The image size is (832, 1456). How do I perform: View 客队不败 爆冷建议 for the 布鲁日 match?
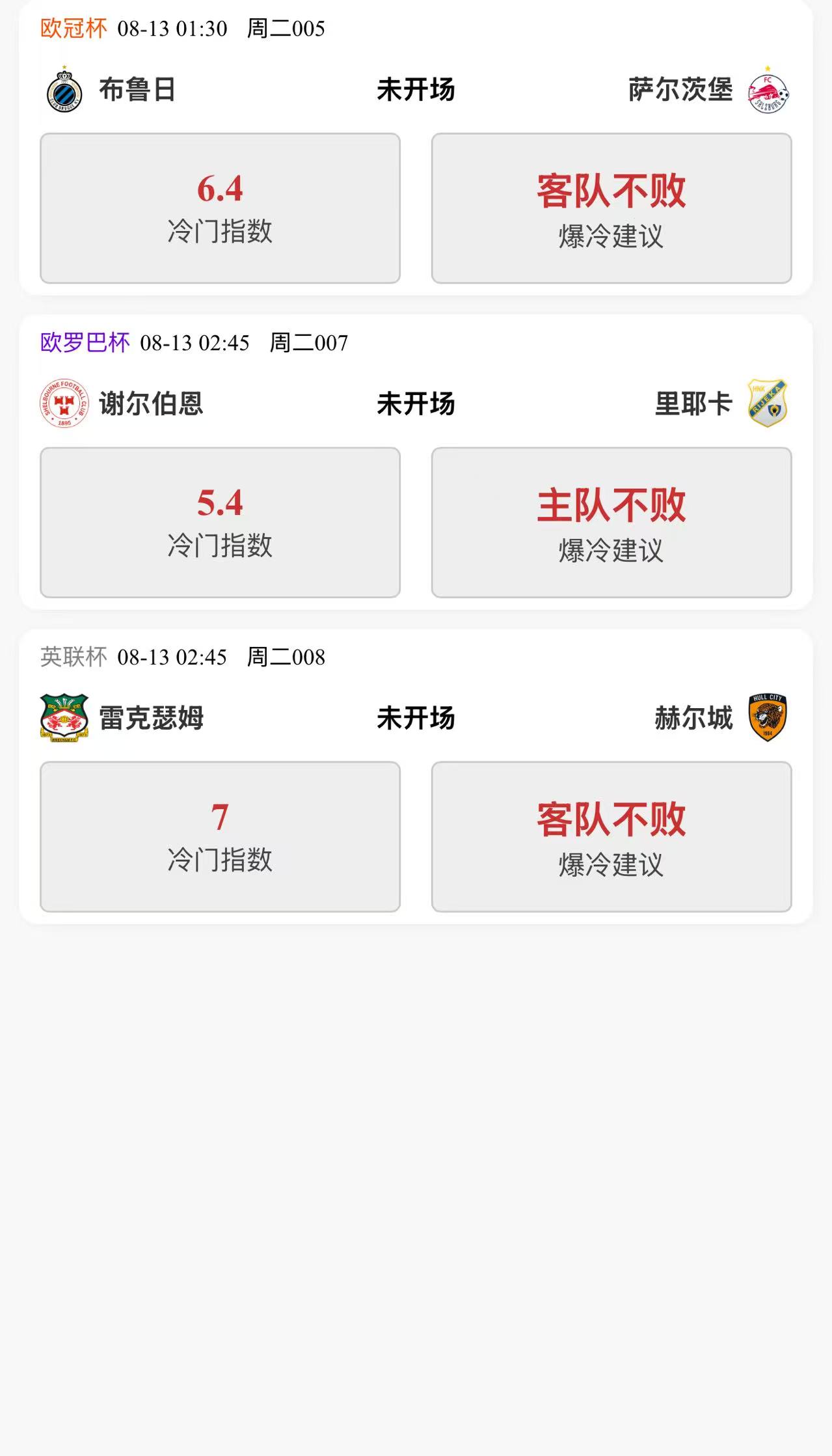pyautogui.click(x=611, y=208)
